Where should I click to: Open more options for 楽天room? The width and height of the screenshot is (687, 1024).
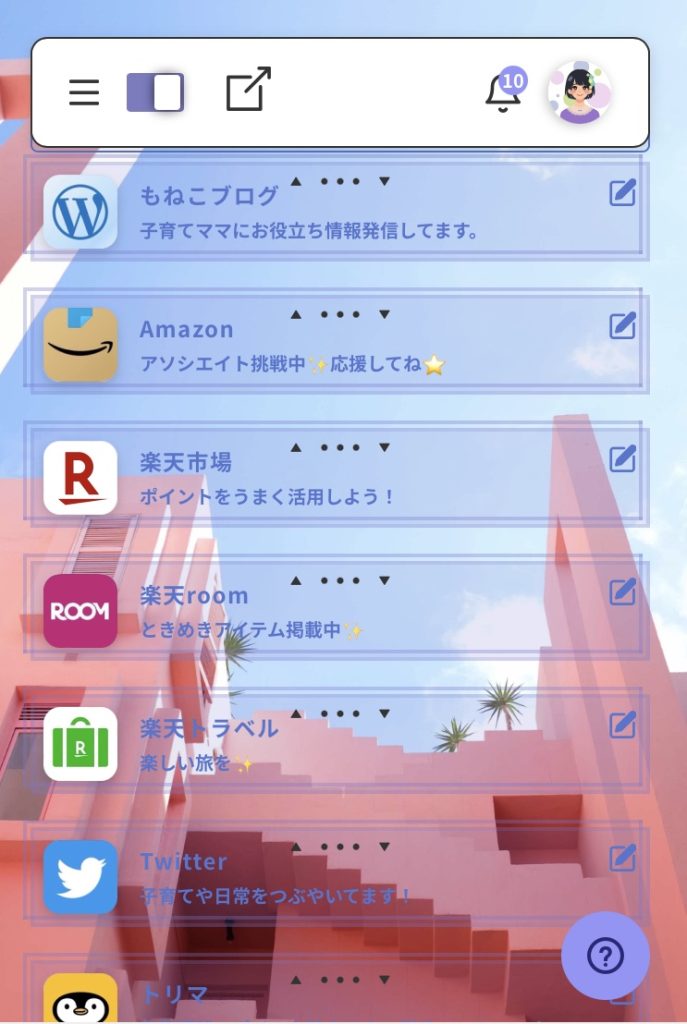click(x=340, y=581)
